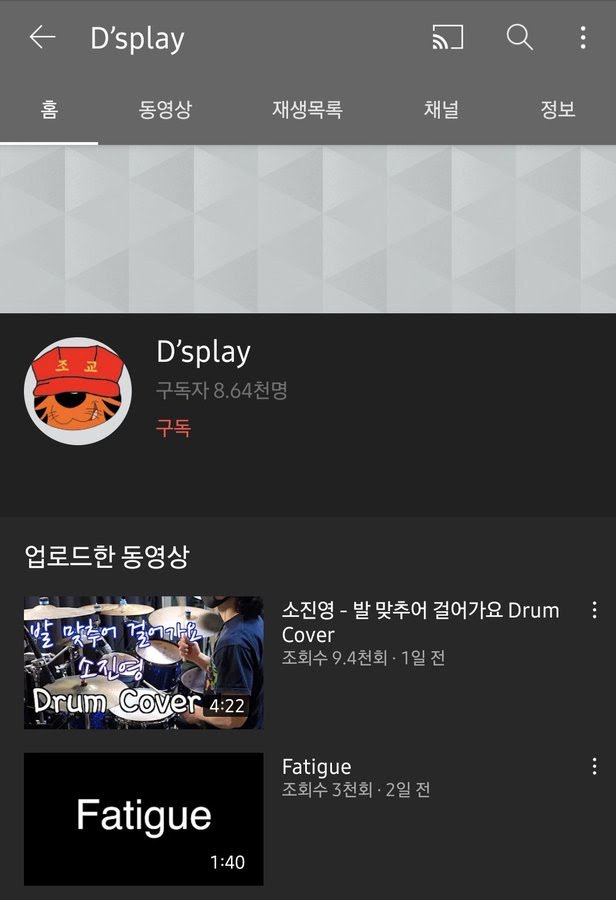Select the 홈 tab
This screenshot has width=616, height=900.
(x=49, y=110)
